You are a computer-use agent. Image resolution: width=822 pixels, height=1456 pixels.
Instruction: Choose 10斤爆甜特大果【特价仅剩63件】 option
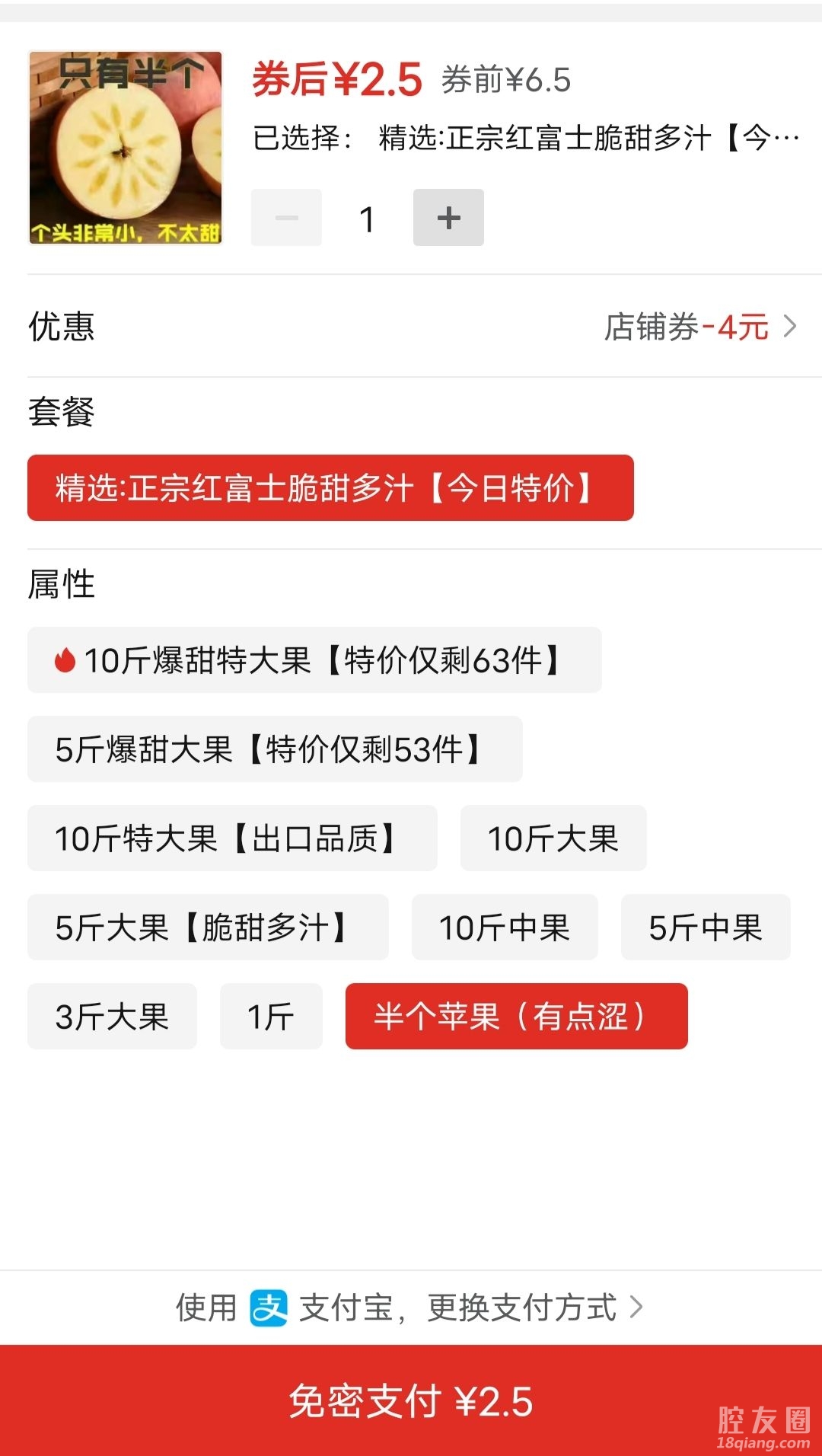(314, 660)
